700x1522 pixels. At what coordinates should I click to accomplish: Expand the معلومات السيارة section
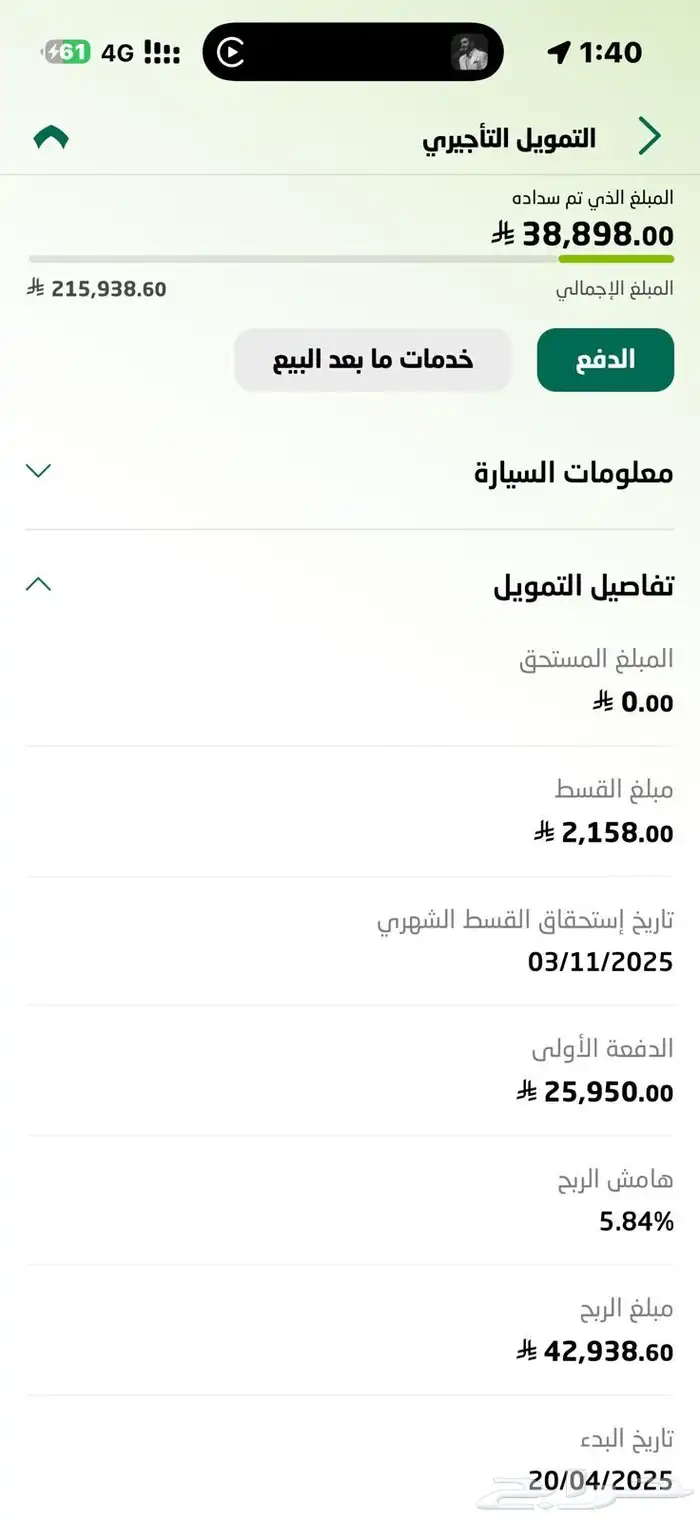click(38, 471)
